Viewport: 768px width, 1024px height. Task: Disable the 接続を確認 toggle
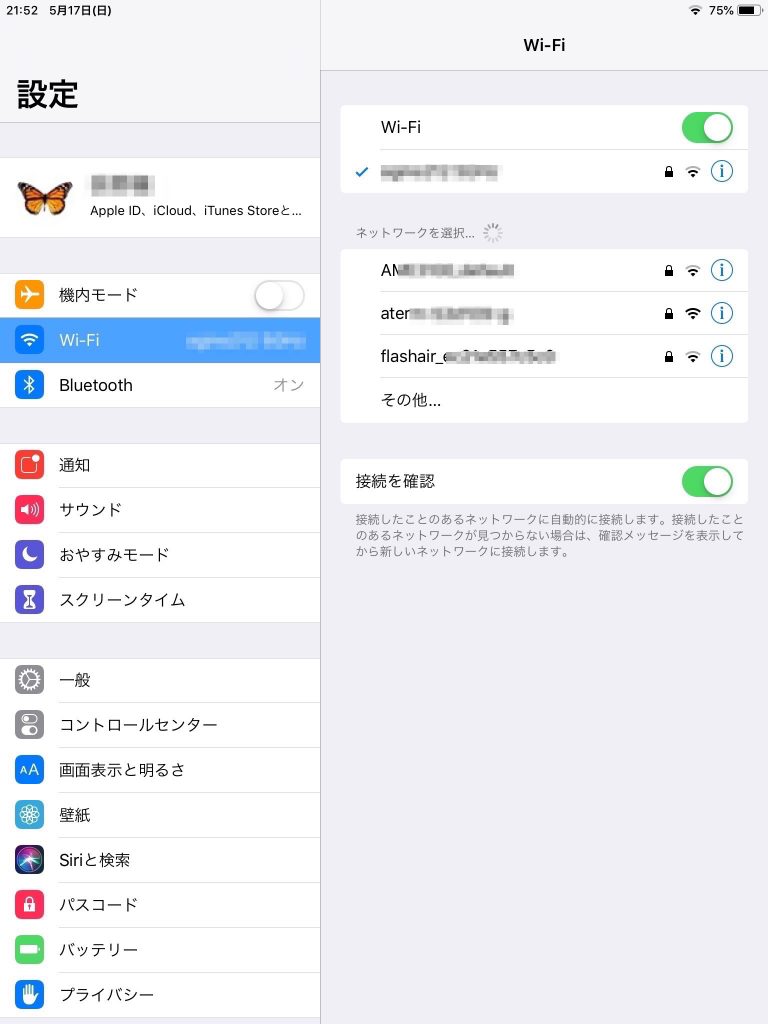click(x=707, y=481)
